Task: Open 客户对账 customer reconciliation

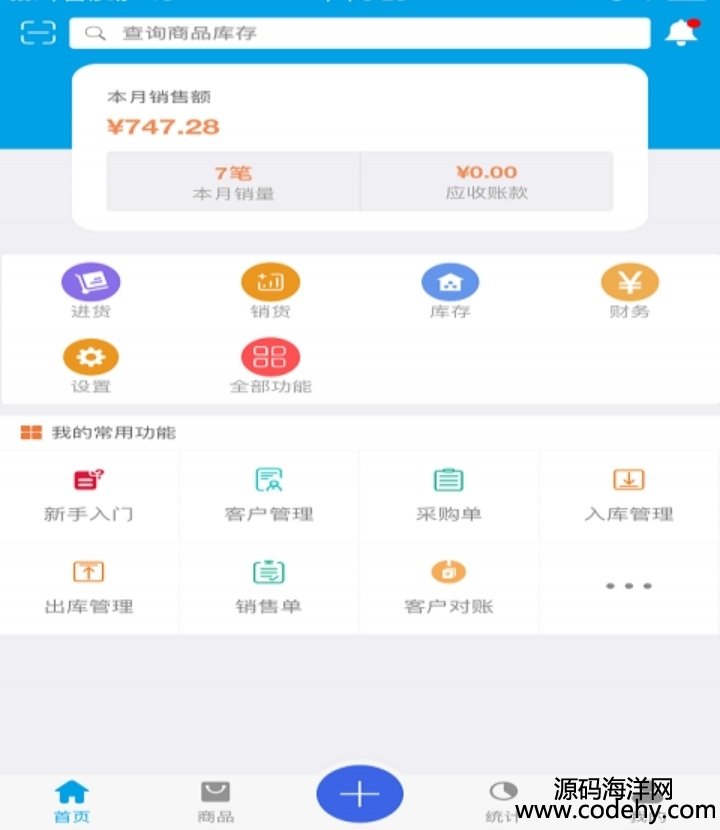Action: click(x=449, y=588)
